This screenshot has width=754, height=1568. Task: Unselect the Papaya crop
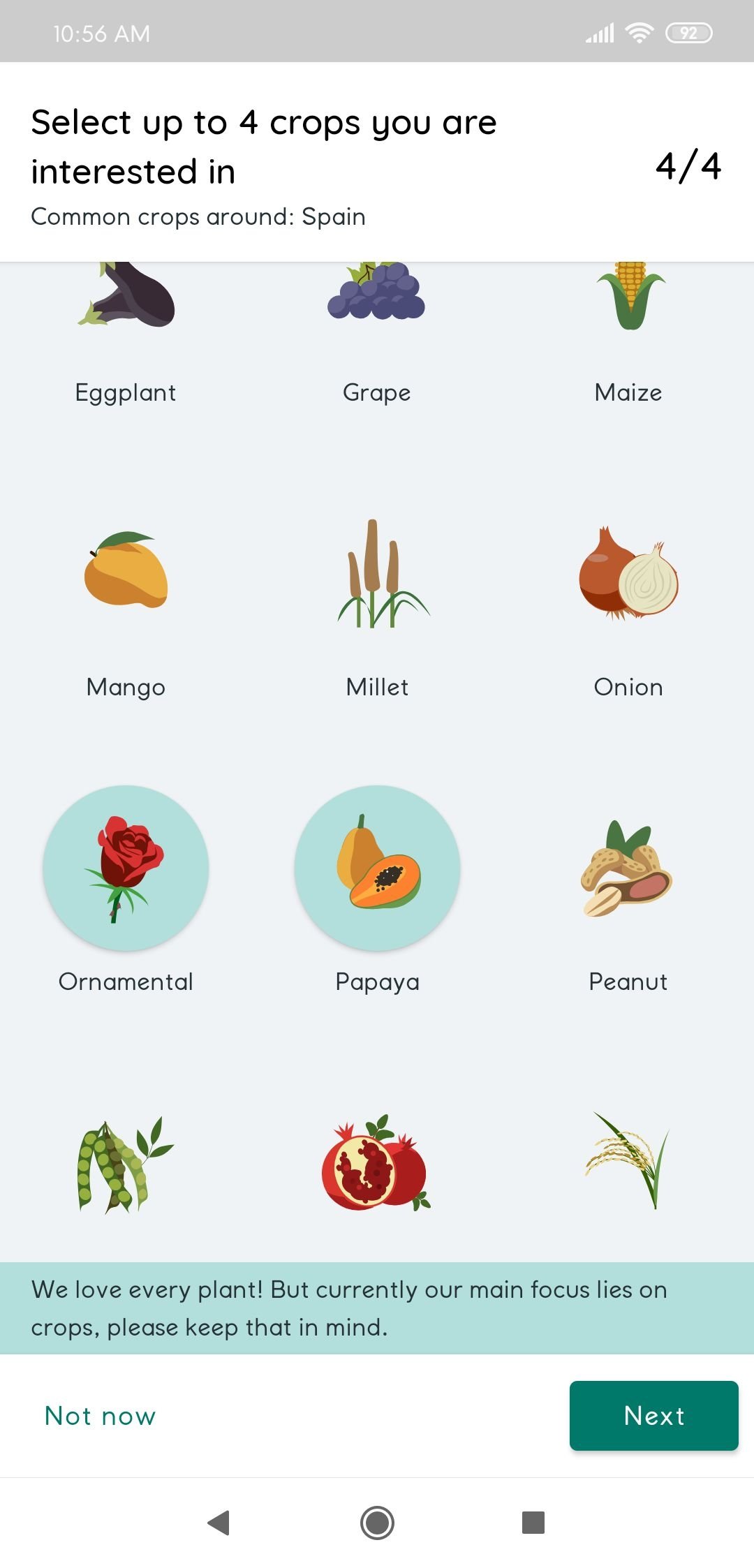point(377,868)
